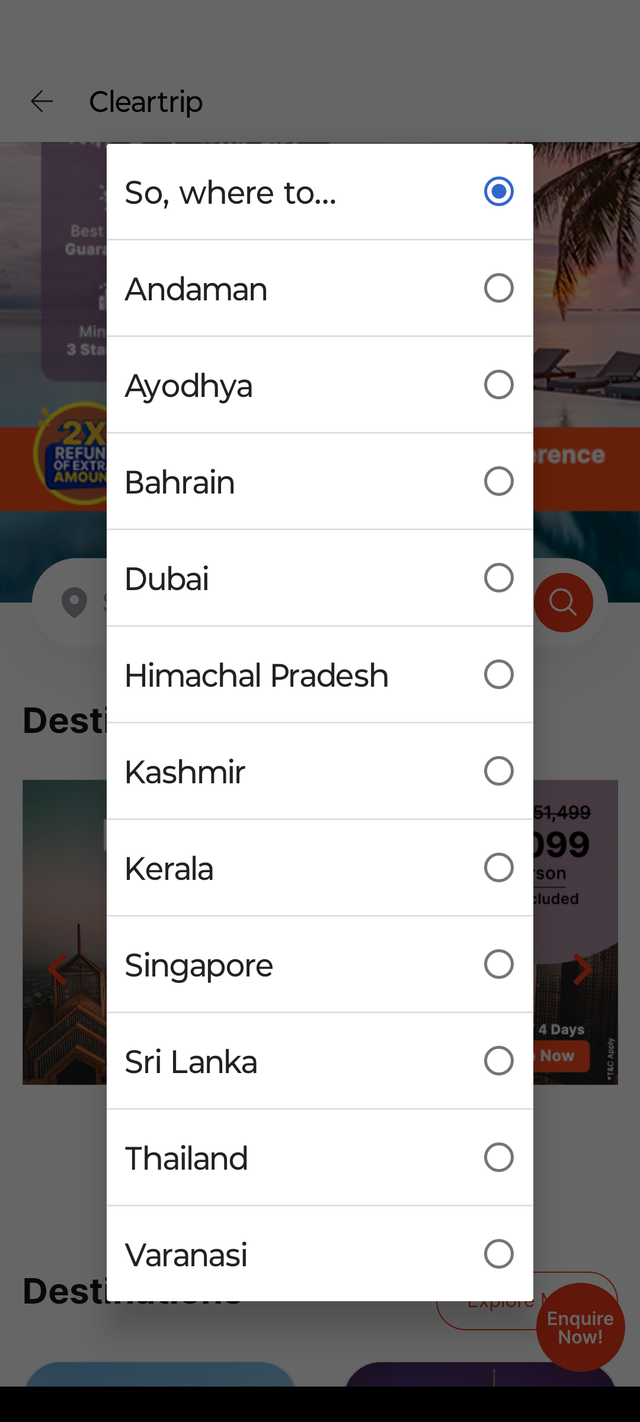640x1422 pixels.
Task: Select Sri Lanka destination
Action: 319,1061
